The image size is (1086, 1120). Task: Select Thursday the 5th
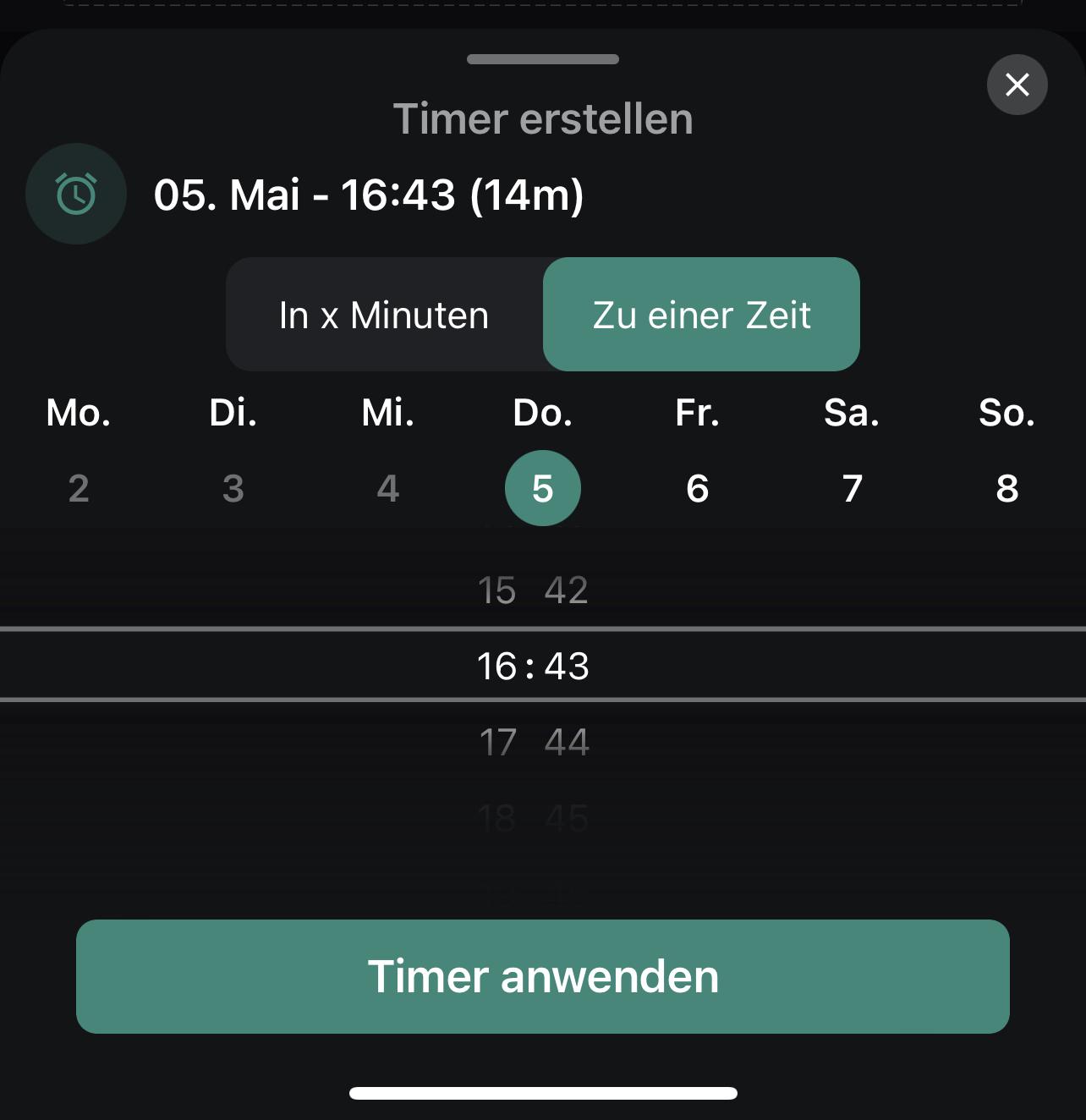542,488
